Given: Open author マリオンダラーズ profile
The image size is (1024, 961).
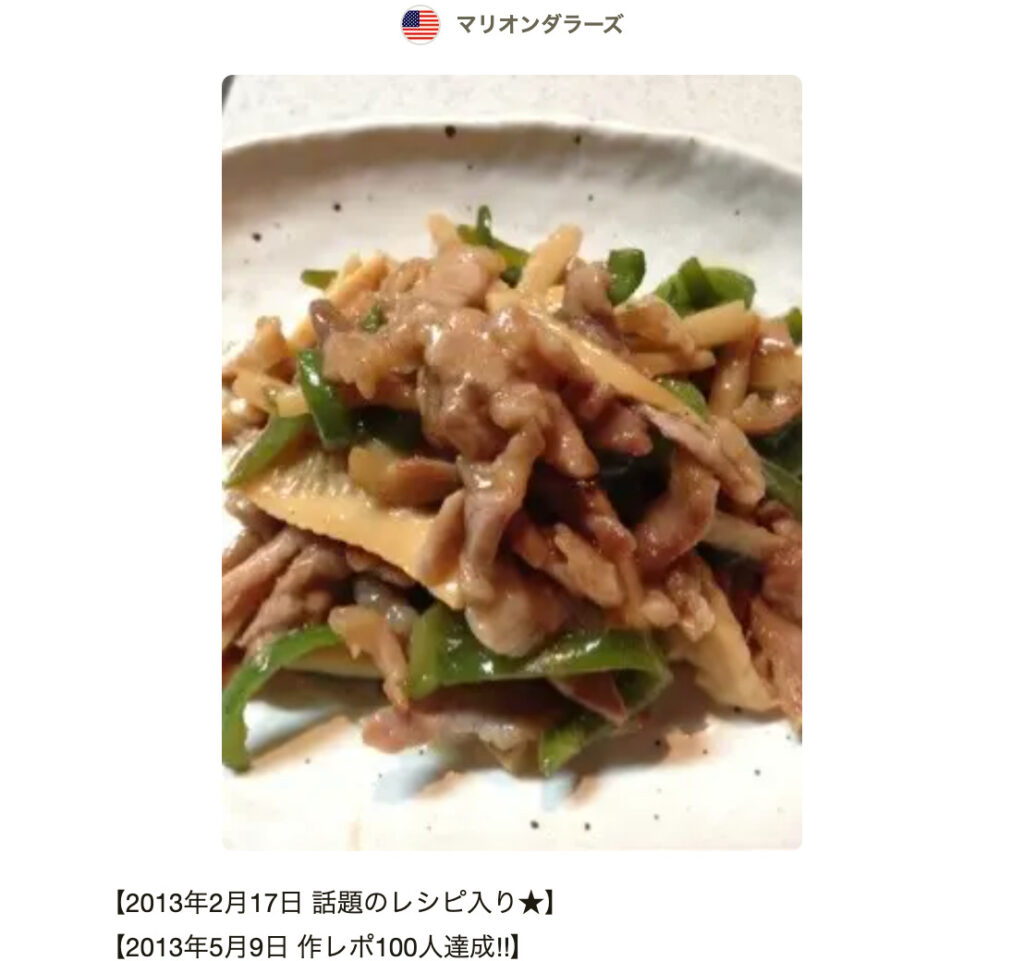Looking at the screenshot, I should click(x=538, y=25).
